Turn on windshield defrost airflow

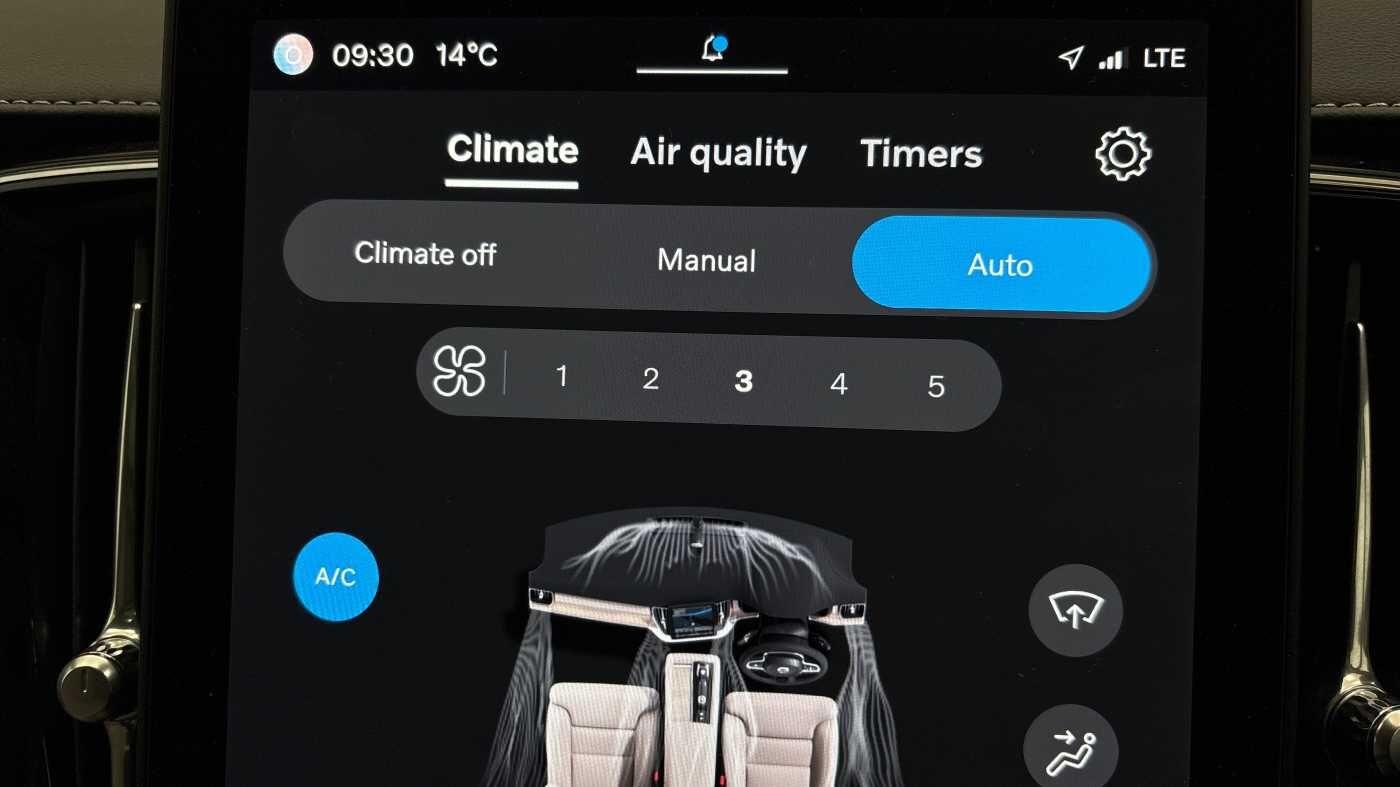point(1075,610)
